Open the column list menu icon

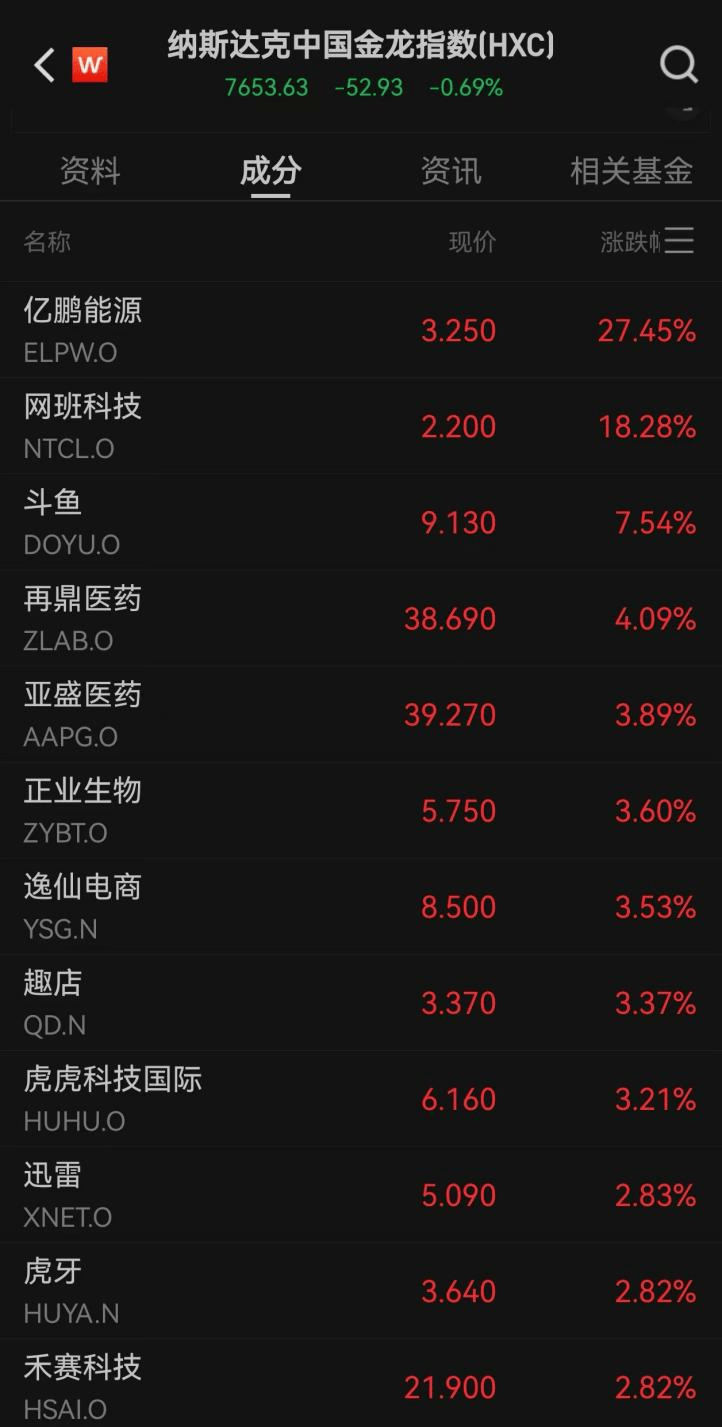679,241
